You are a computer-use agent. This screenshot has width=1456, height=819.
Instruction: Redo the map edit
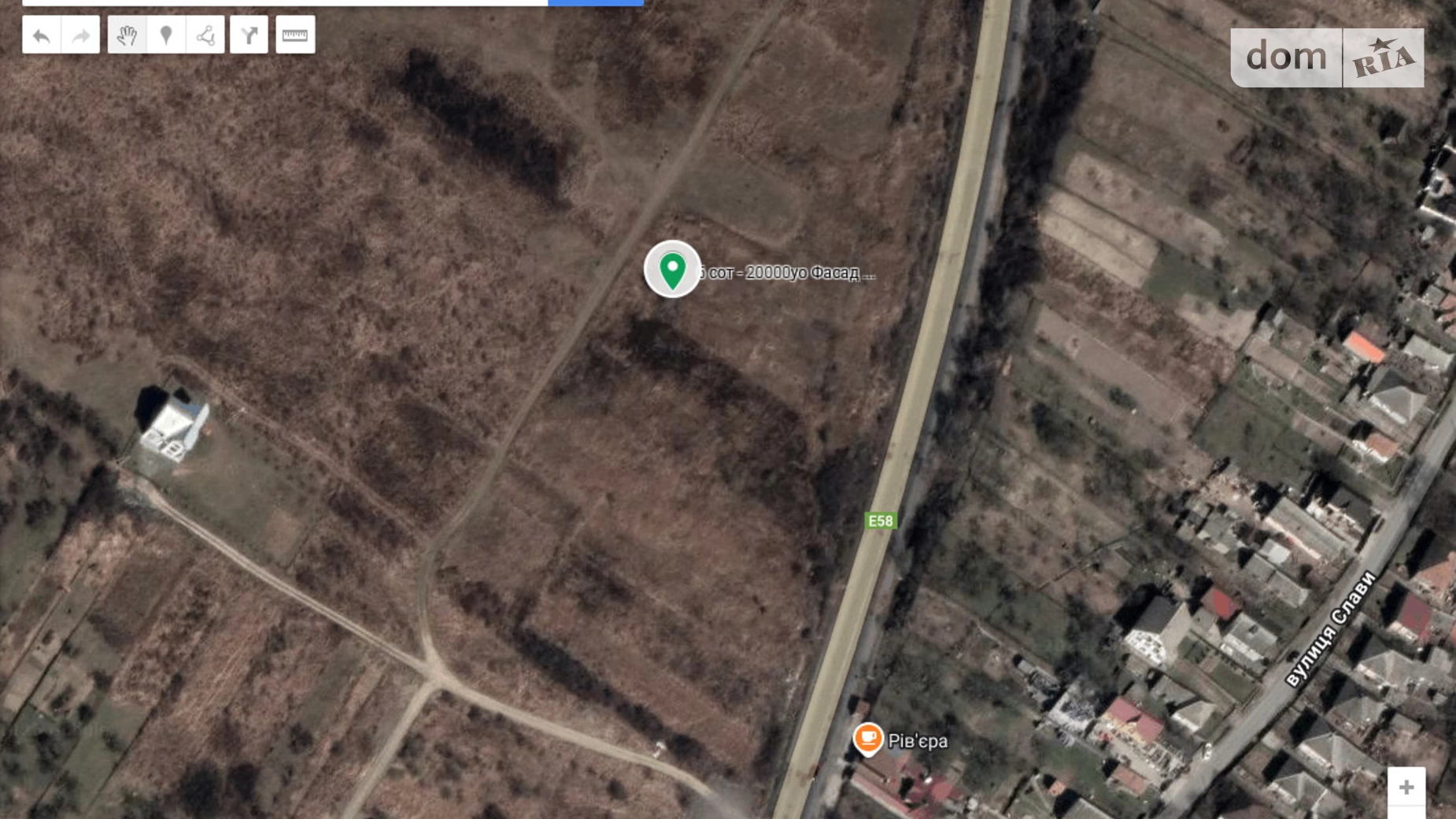[x=81, y=35]
